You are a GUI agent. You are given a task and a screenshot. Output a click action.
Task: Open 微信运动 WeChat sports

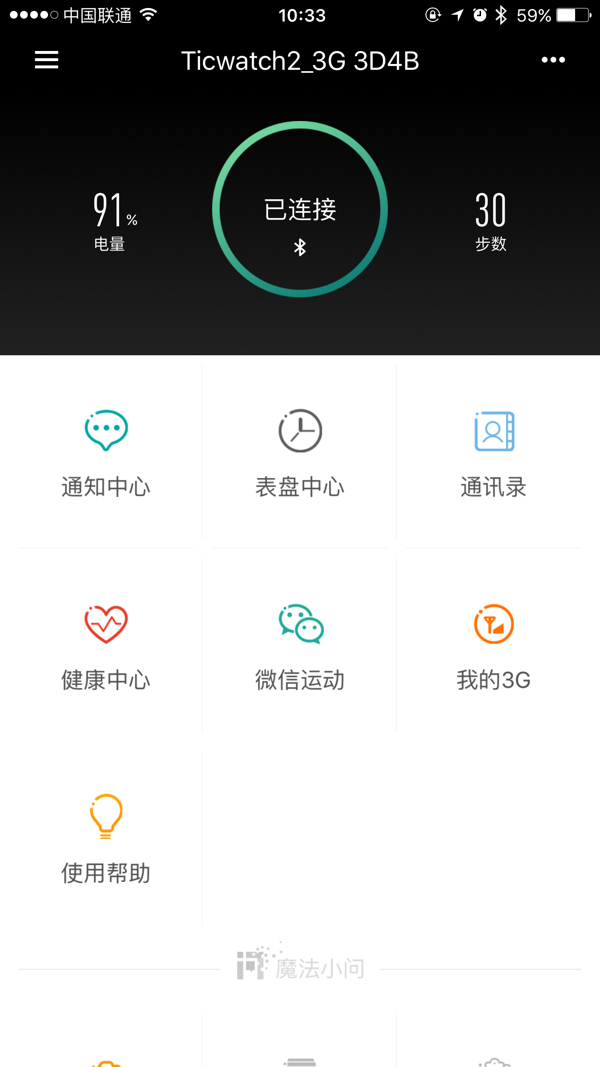coord(300,645)
